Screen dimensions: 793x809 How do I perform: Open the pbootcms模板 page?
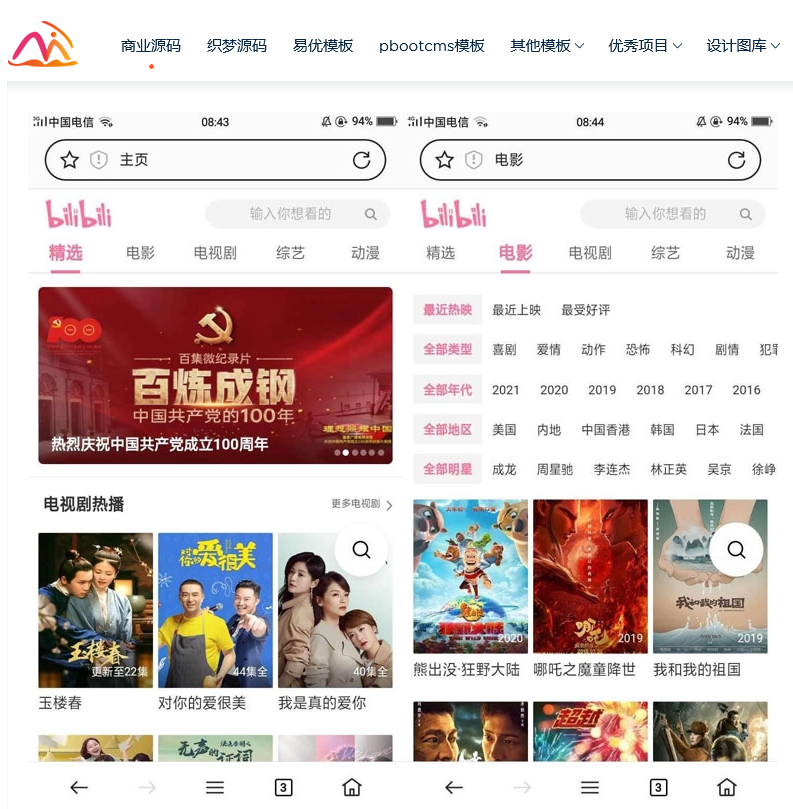point(431,45)
